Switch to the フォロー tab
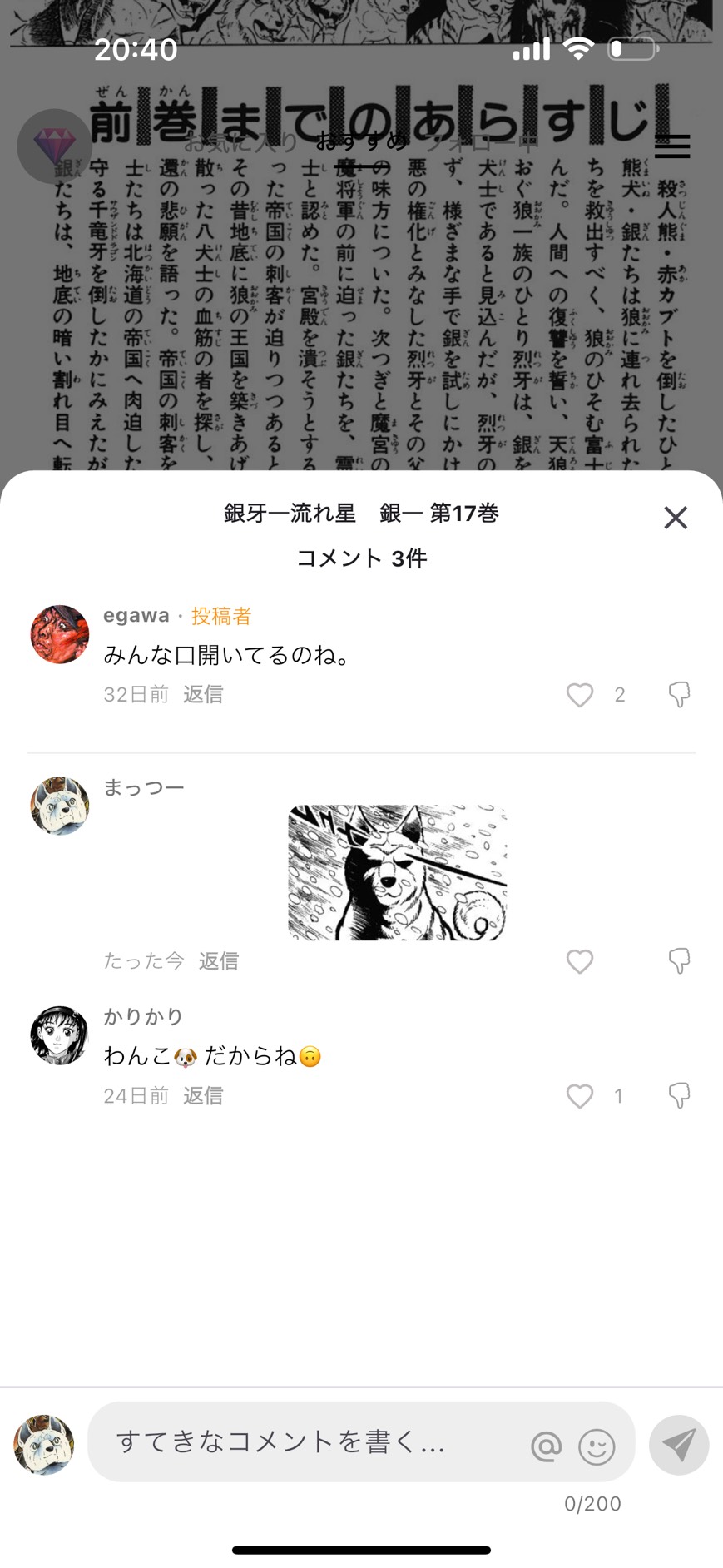 click(x=483, y=141)
